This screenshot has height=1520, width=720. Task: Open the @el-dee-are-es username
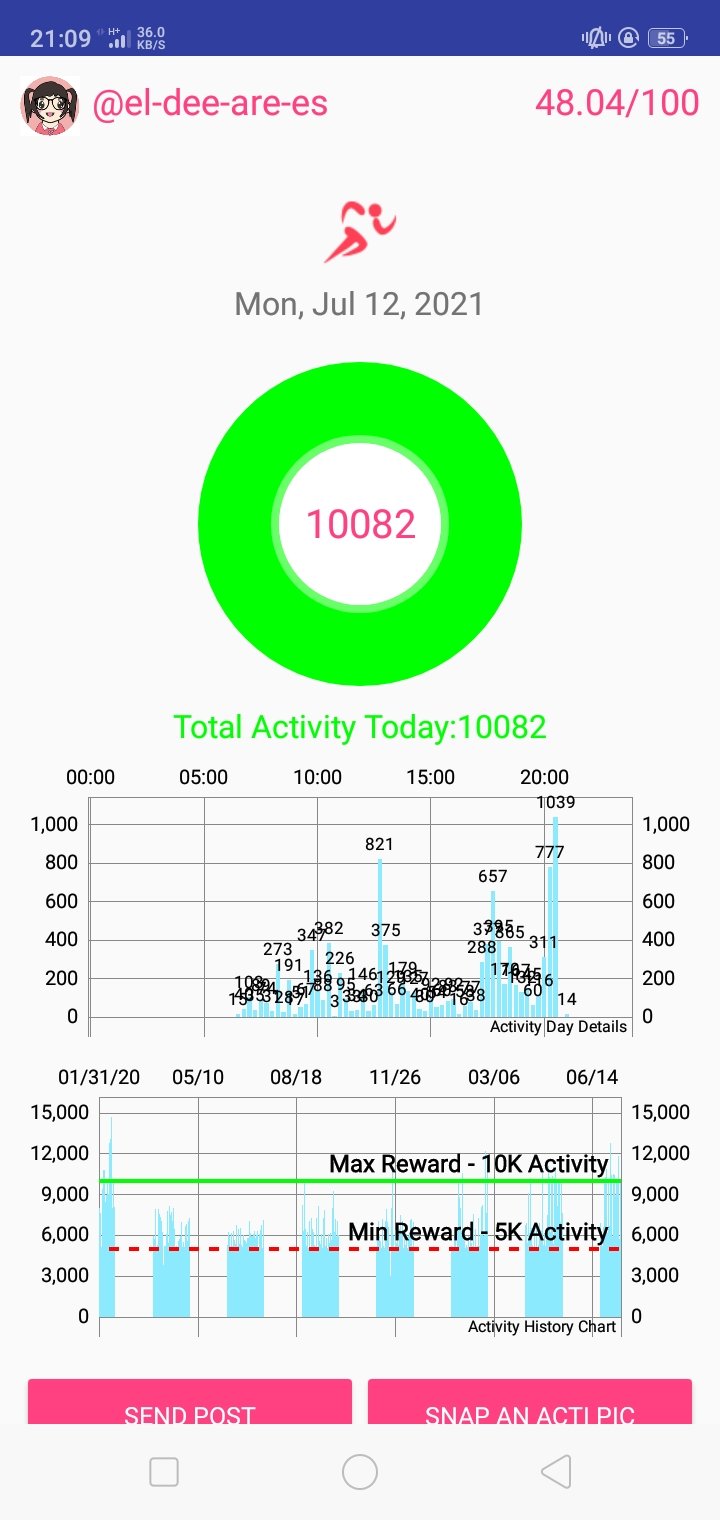click(x=210, y=103)
